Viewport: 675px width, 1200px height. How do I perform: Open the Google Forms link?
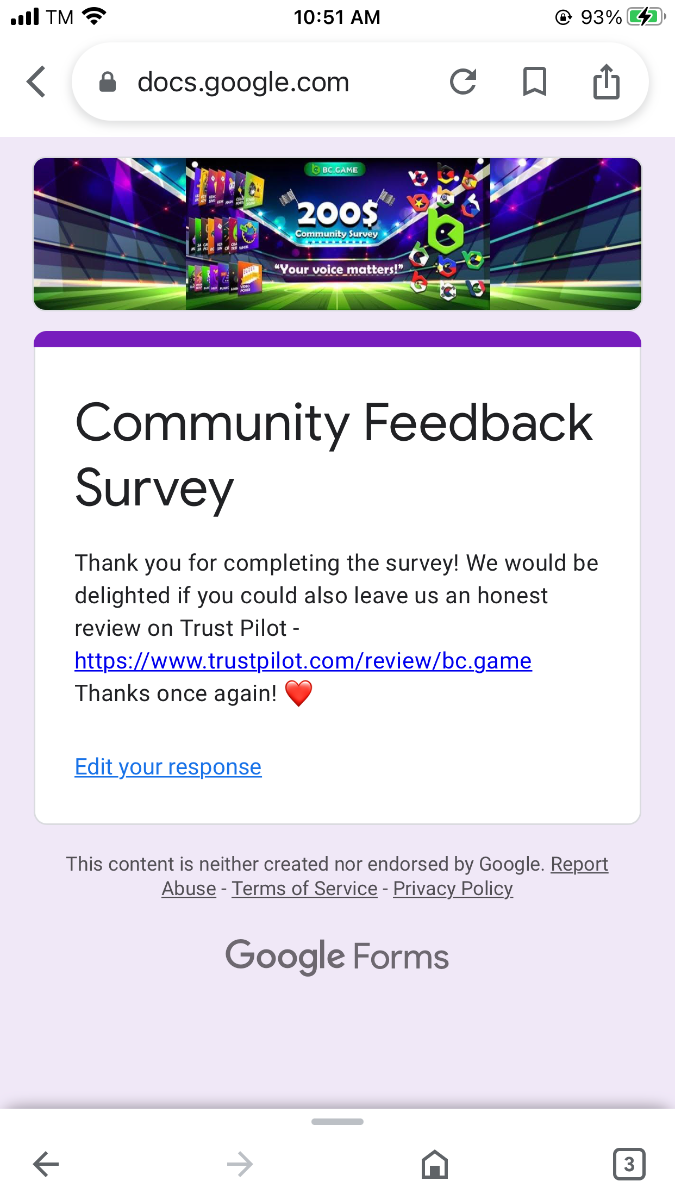tap(337, 957)
